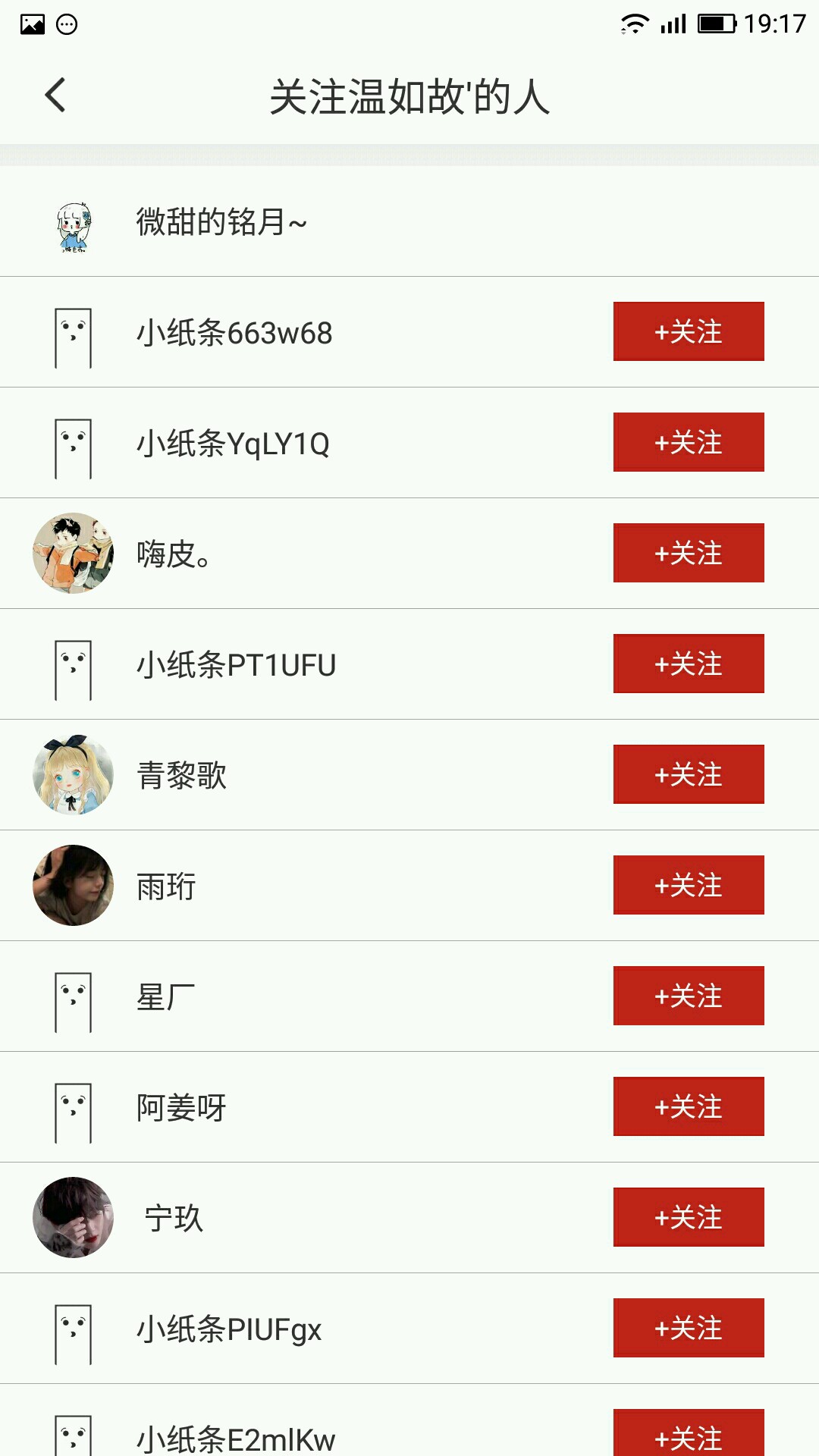This screenshot has height=1456, width=819.
Task: Follow the user 嗨皮。
Action: pos(688,553)
